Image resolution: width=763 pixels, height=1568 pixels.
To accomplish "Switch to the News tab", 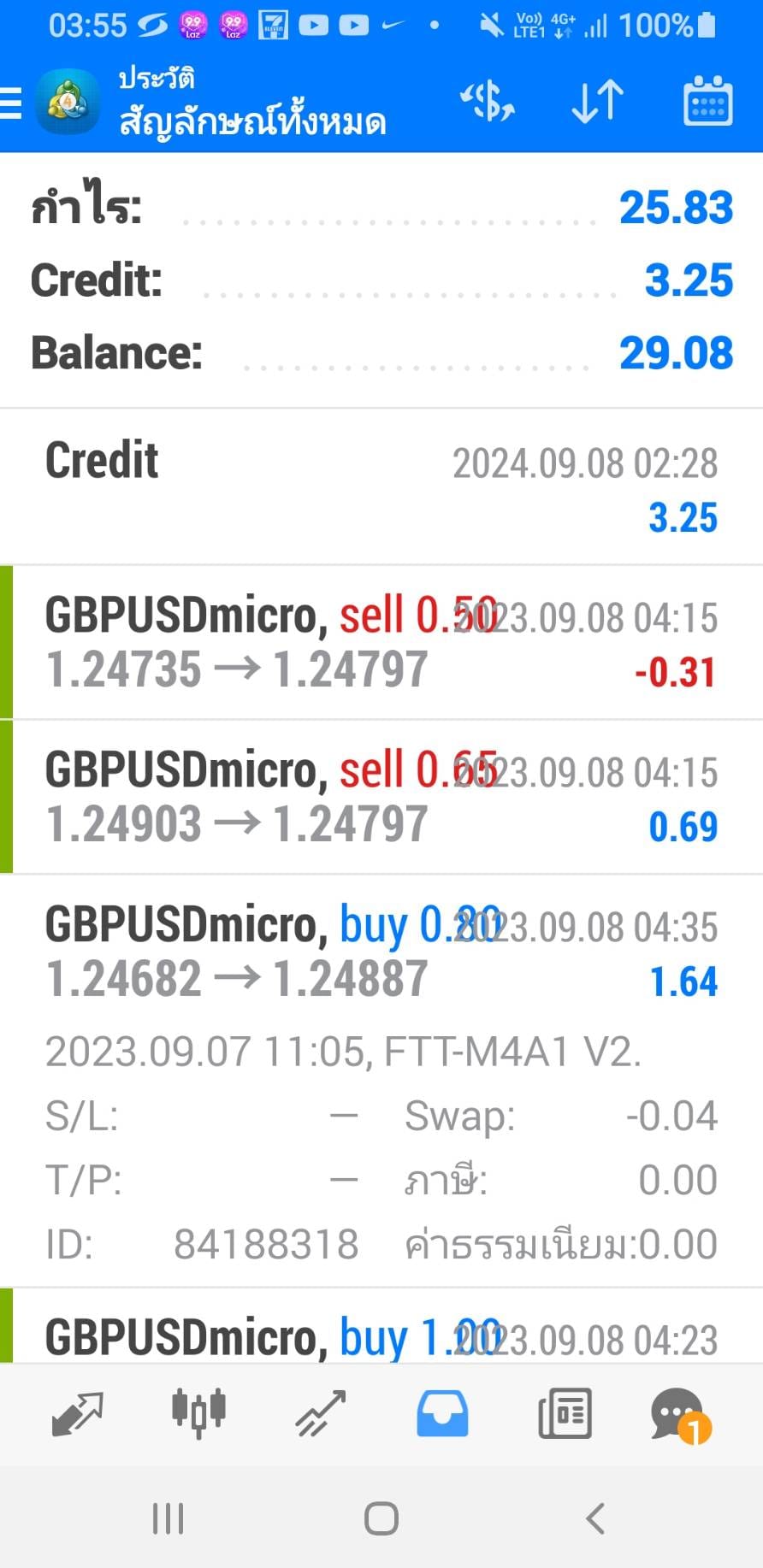I will click(x=565, y=1413).
